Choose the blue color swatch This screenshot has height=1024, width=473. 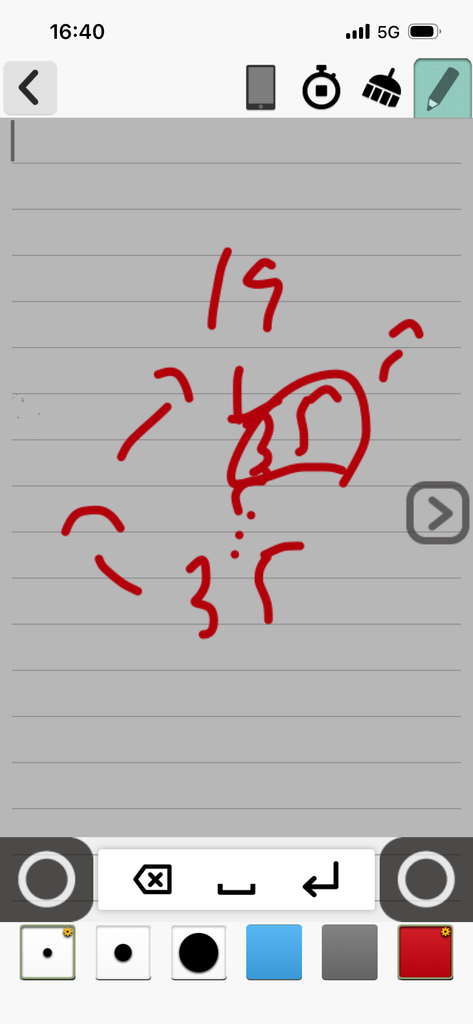274,952
